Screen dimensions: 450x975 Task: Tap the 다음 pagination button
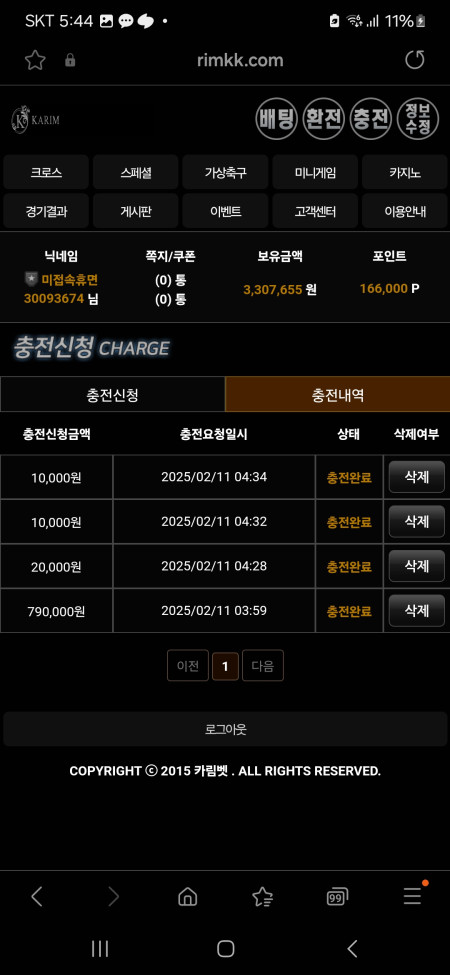click(x=263, y=666)
